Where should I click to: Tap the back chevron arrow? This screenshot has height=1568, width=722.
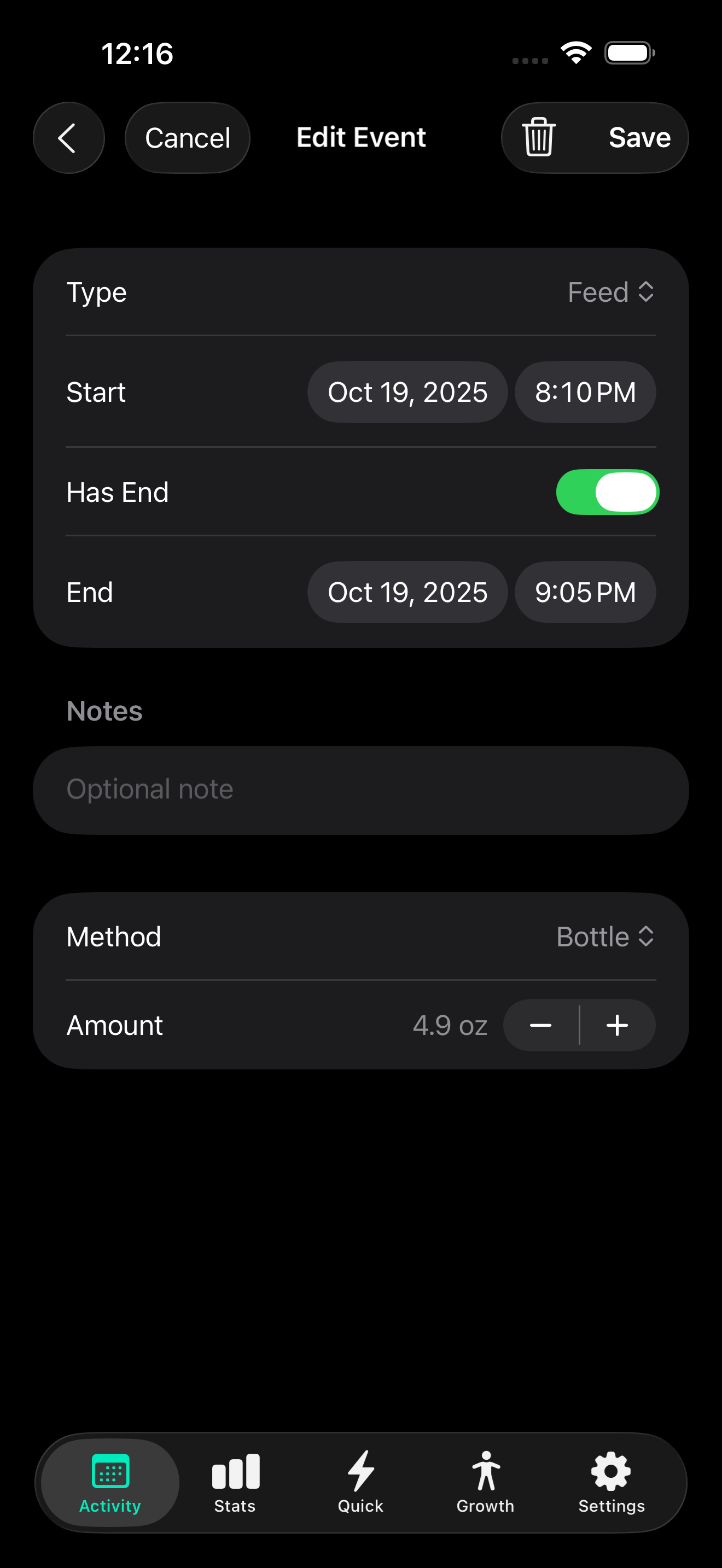click(x=69, y=137)
